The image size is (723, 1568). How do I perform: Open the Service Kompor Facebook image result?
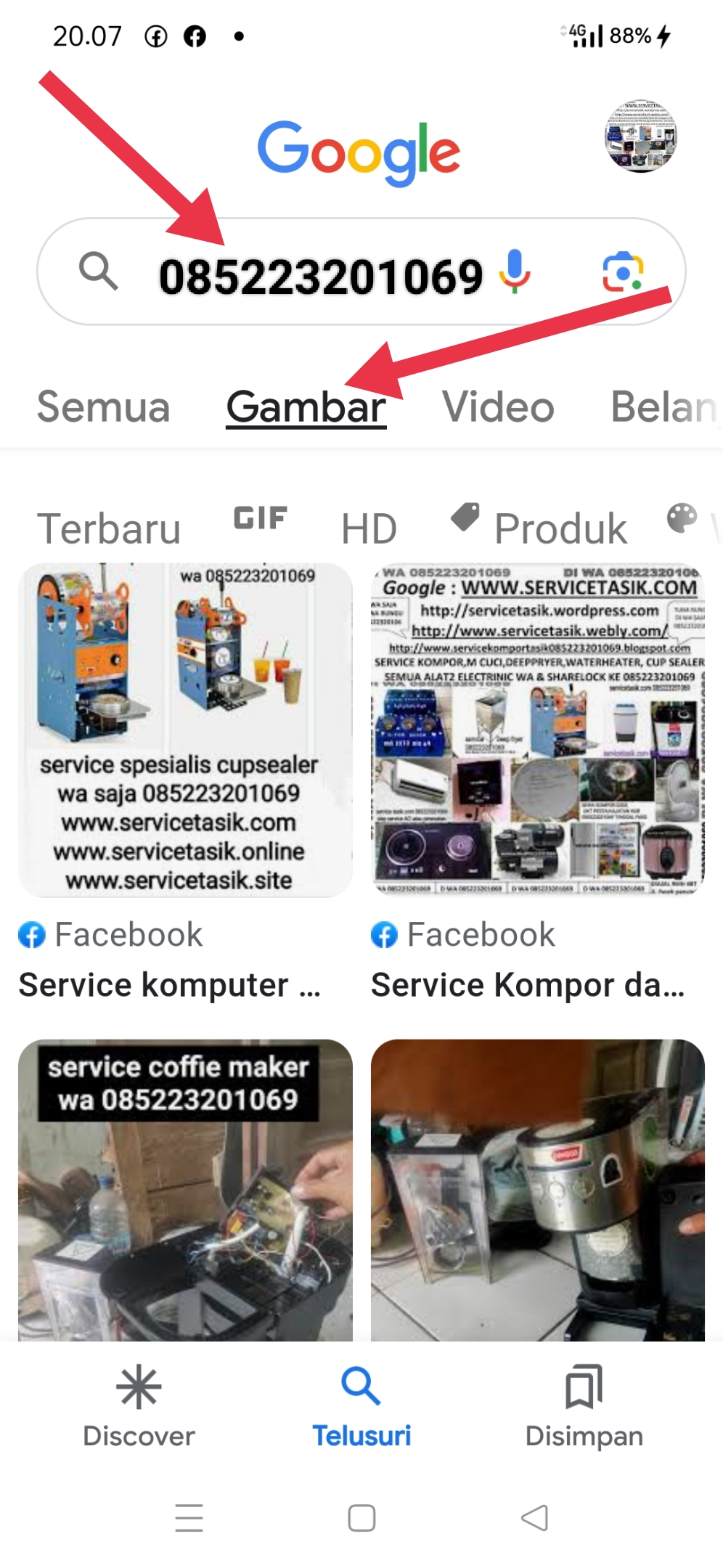537,730
